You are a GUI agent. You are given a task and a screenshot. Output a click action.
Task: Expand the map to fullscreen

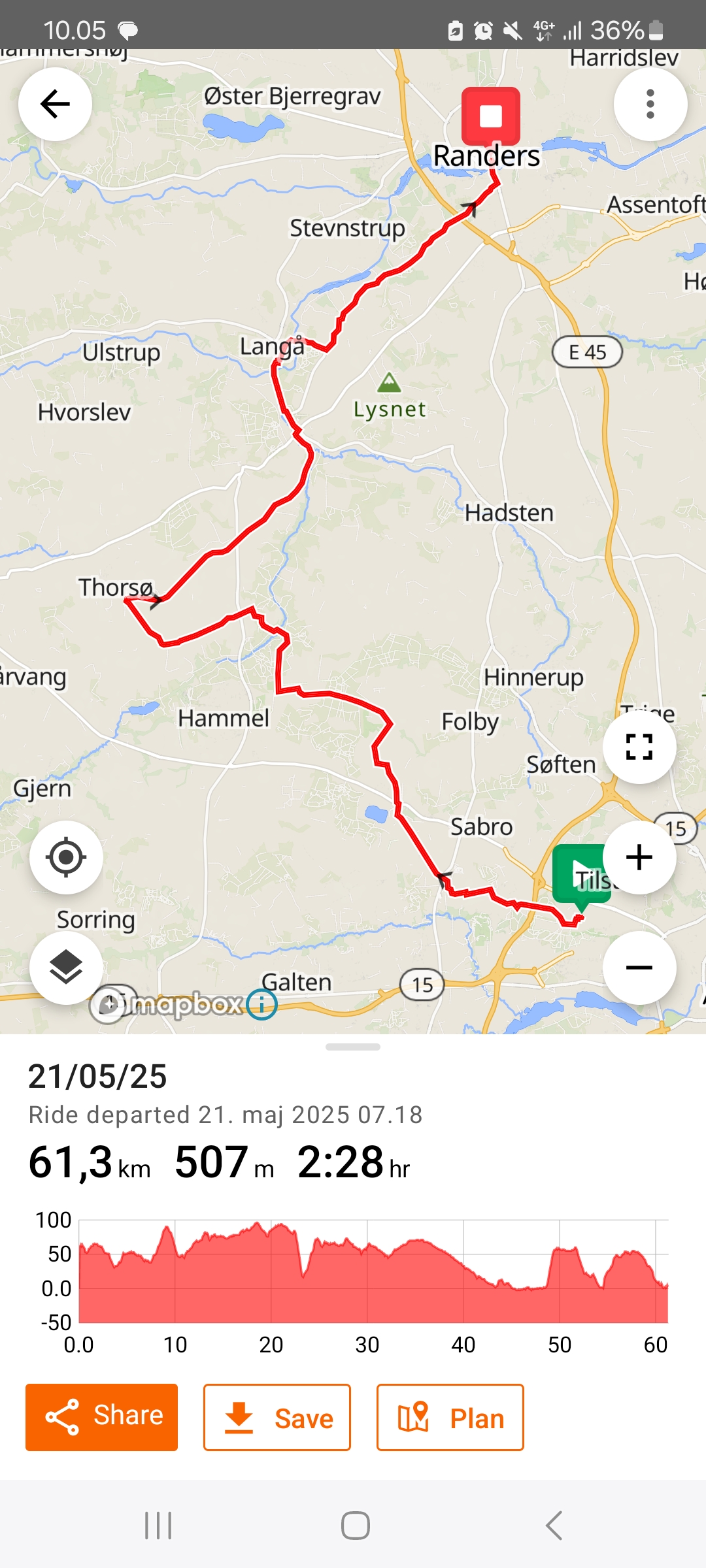[x=639, y=747]
